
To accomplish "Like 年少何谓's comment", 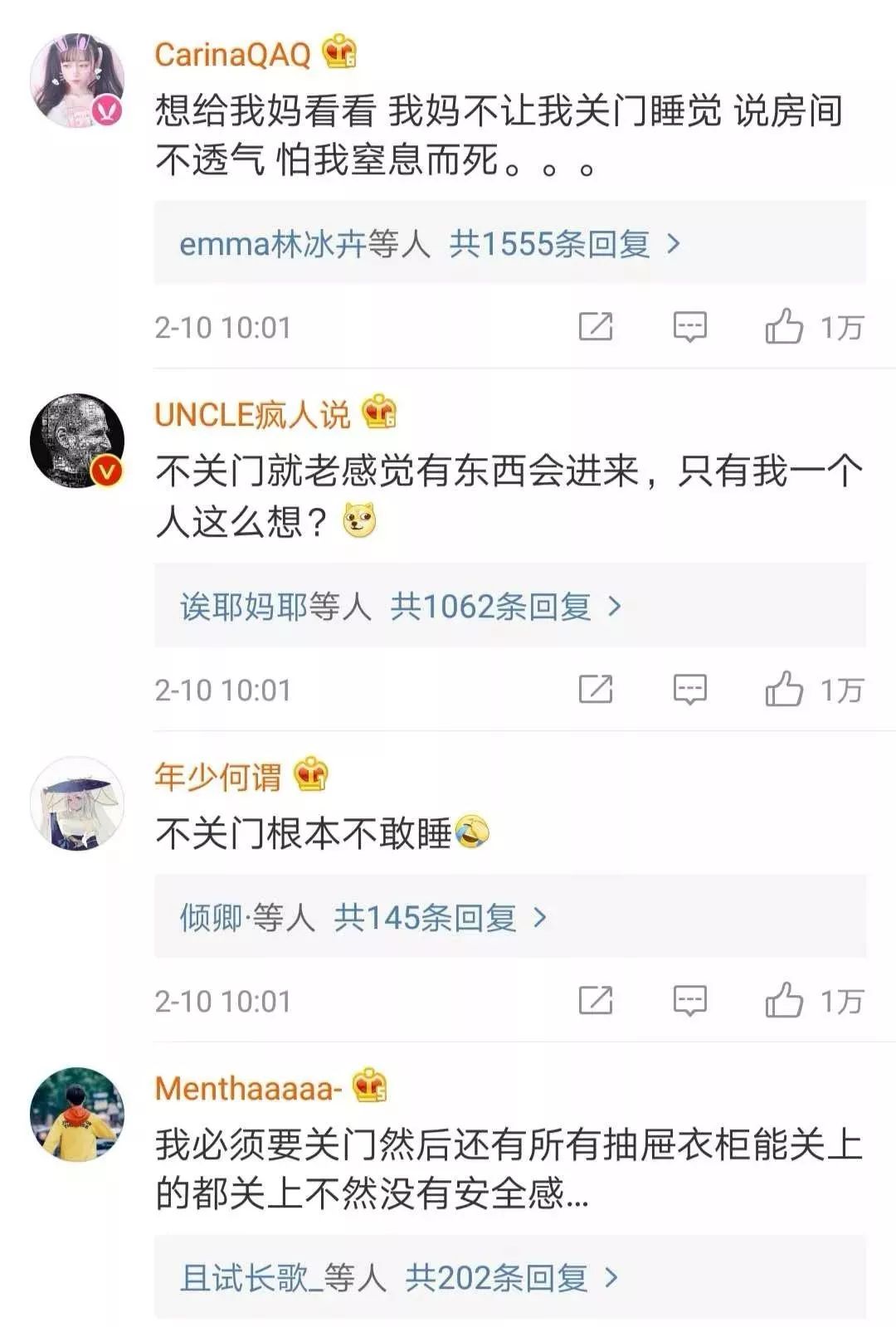I will click(x=784, y=1000).
